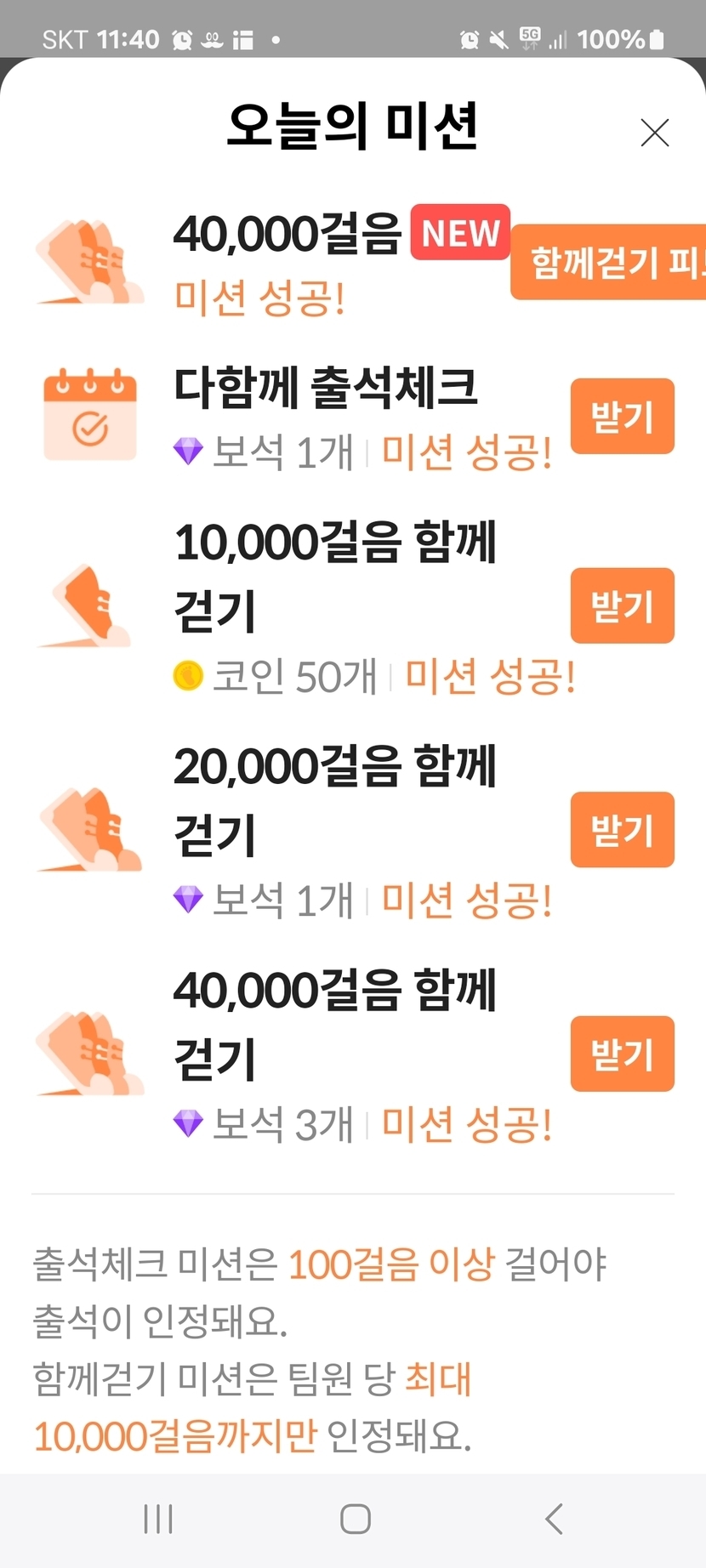706x1568 pixels.
Task: Claim 다함께 출석체크 reward with 받기
Action: tap(622, 417)
